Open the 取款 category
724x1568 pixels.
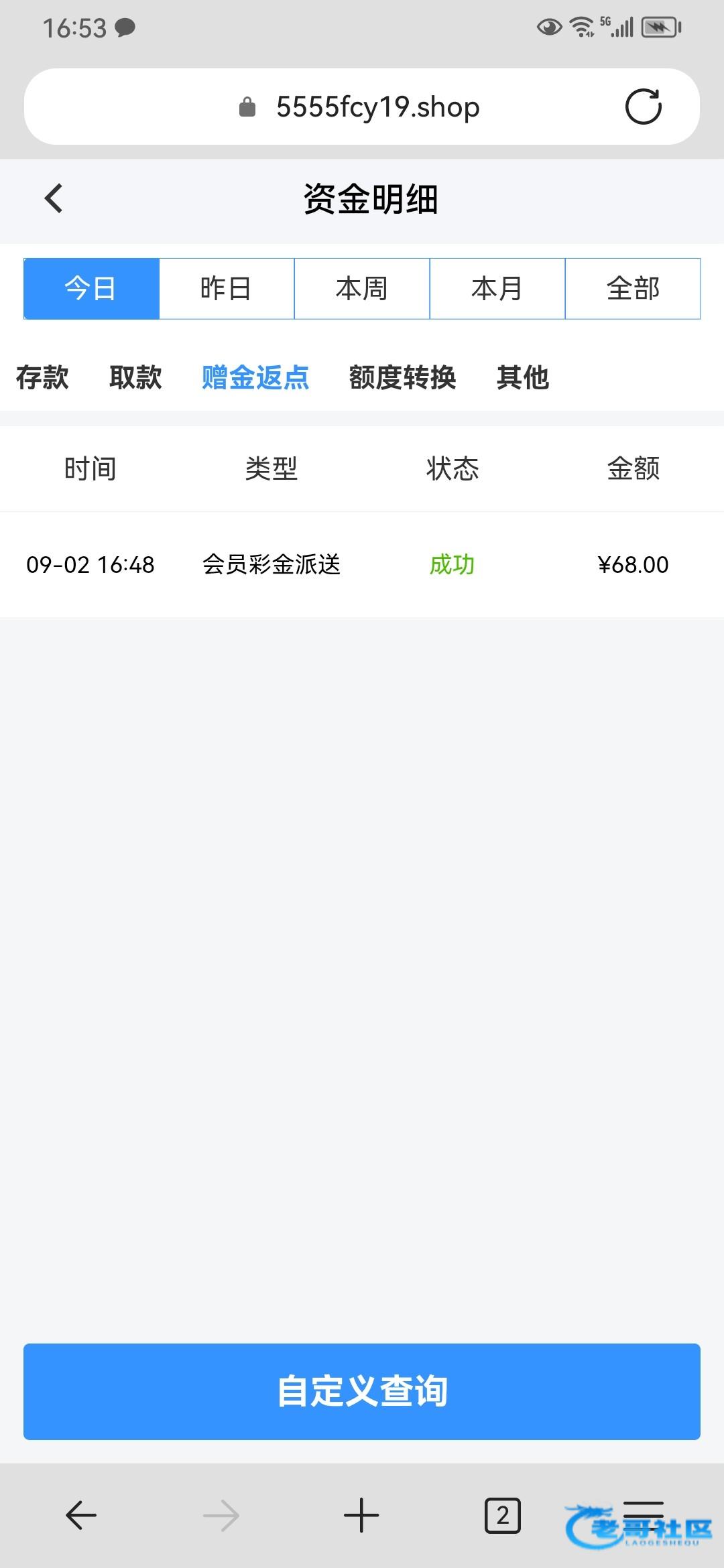(135, 377)
